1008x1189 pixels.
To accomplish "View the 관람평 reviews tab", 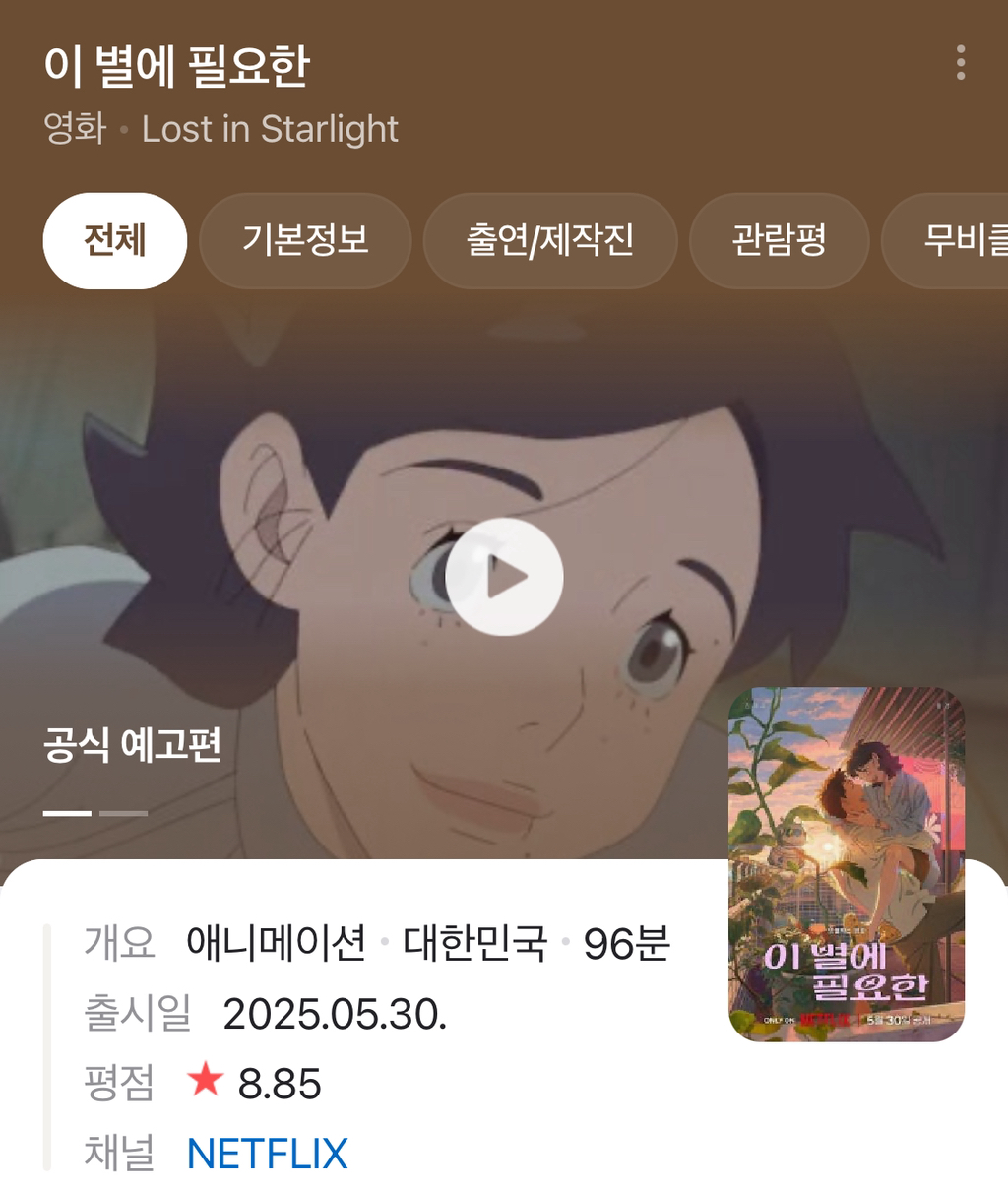I will [779, 240].
